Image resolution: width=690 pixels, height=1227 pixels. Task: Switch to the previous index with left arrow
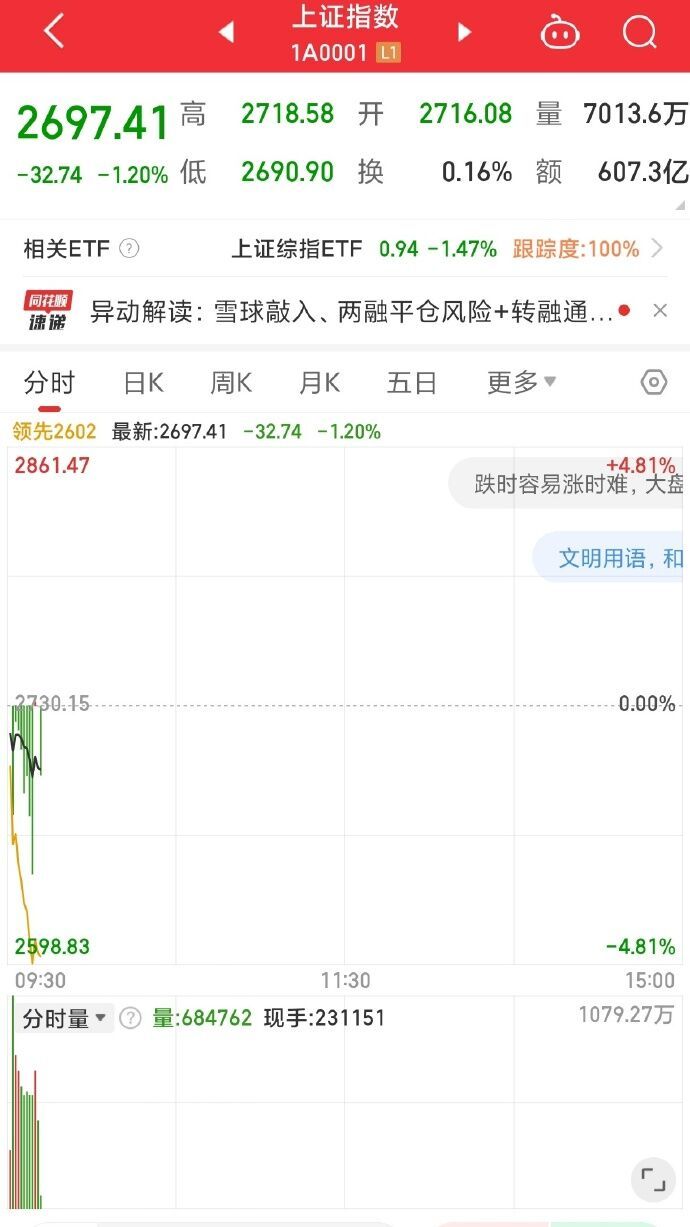coord(226,33)
